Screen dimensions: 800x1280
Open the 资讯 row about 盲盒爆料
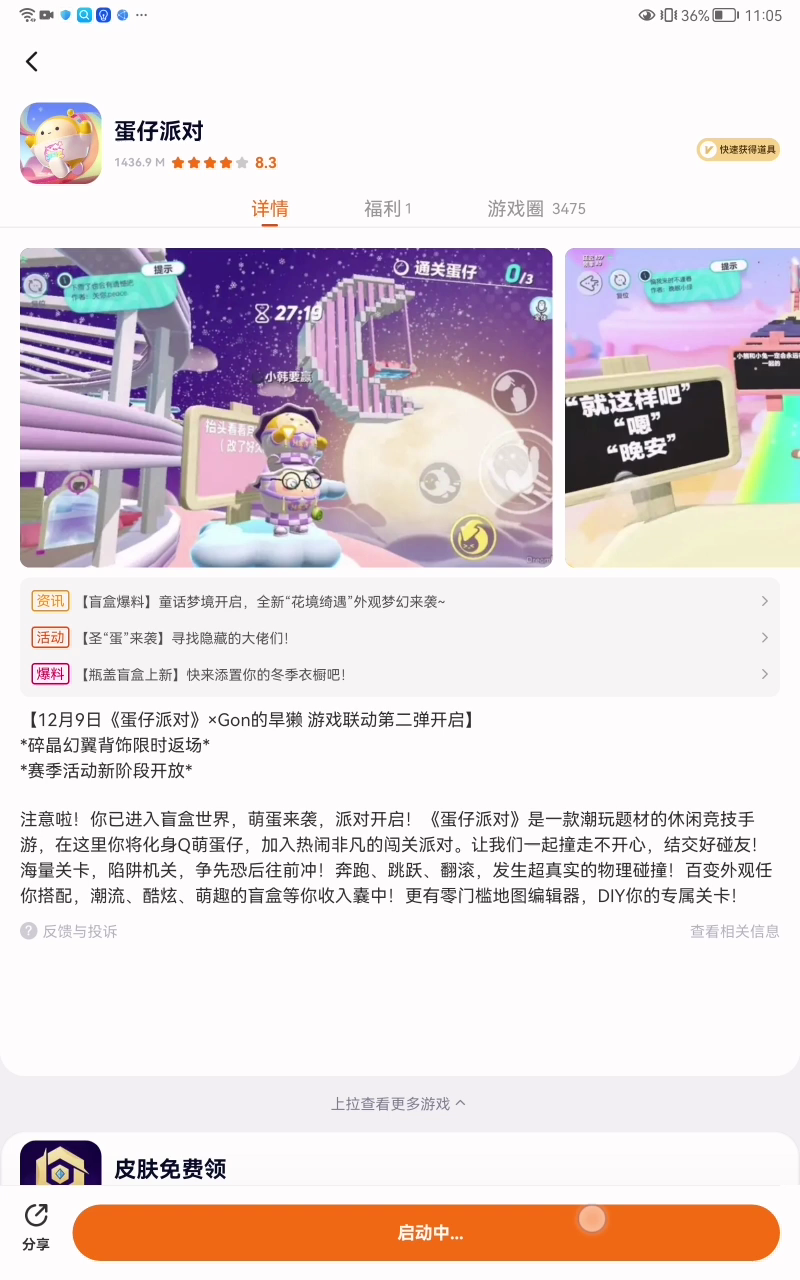[400, 601]
